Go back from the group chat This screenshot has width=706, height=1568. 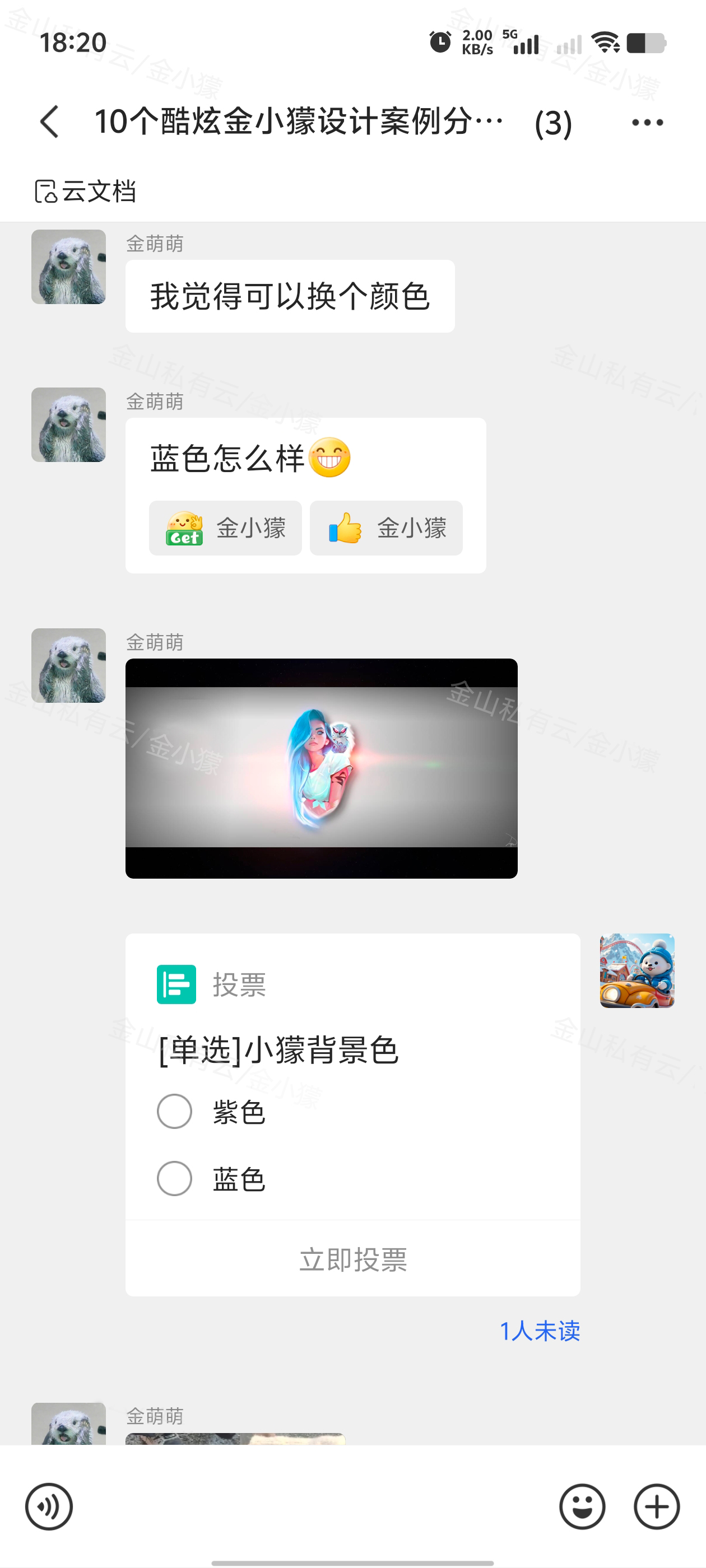click(50, 122)
